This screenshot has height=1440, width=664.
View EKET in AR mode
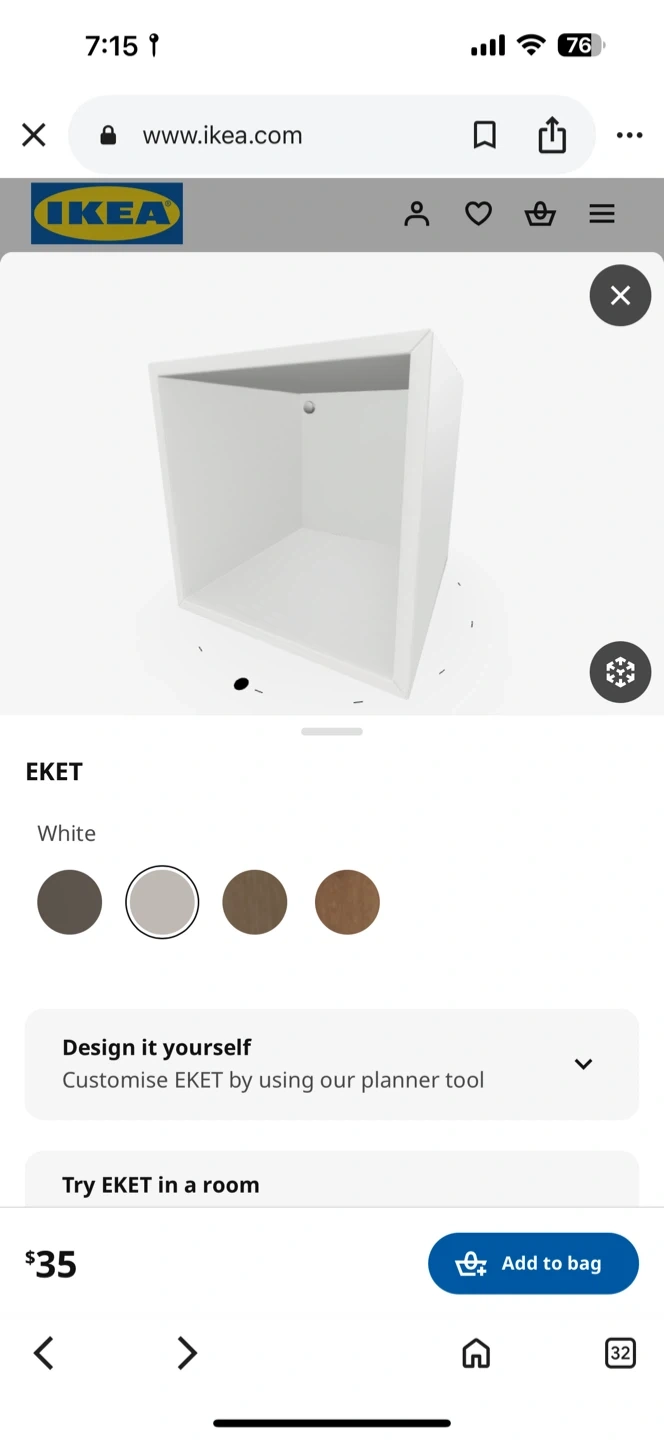point(620,672)
